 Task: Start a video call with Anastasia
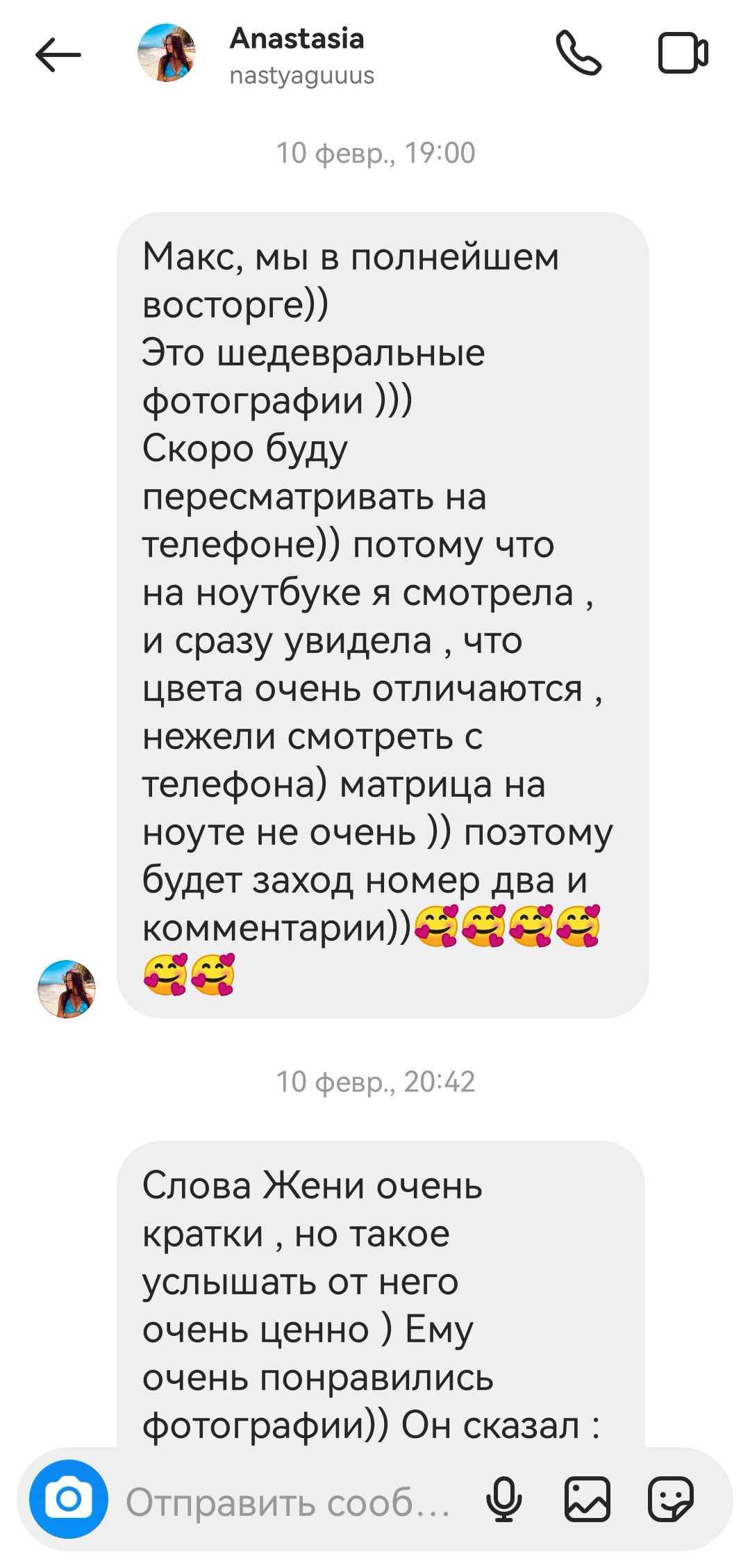(x=683, y=53)
